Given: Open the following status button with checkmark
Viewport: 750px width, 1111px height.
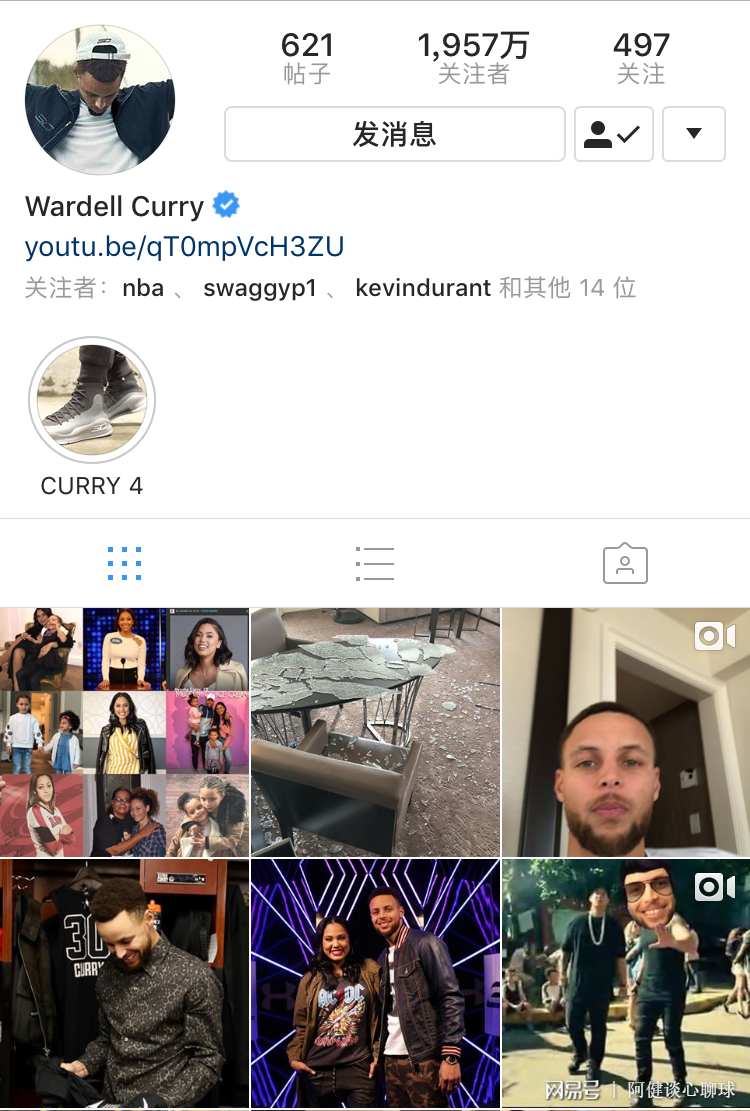Looking at the screenshot, I should pos(613,134).
